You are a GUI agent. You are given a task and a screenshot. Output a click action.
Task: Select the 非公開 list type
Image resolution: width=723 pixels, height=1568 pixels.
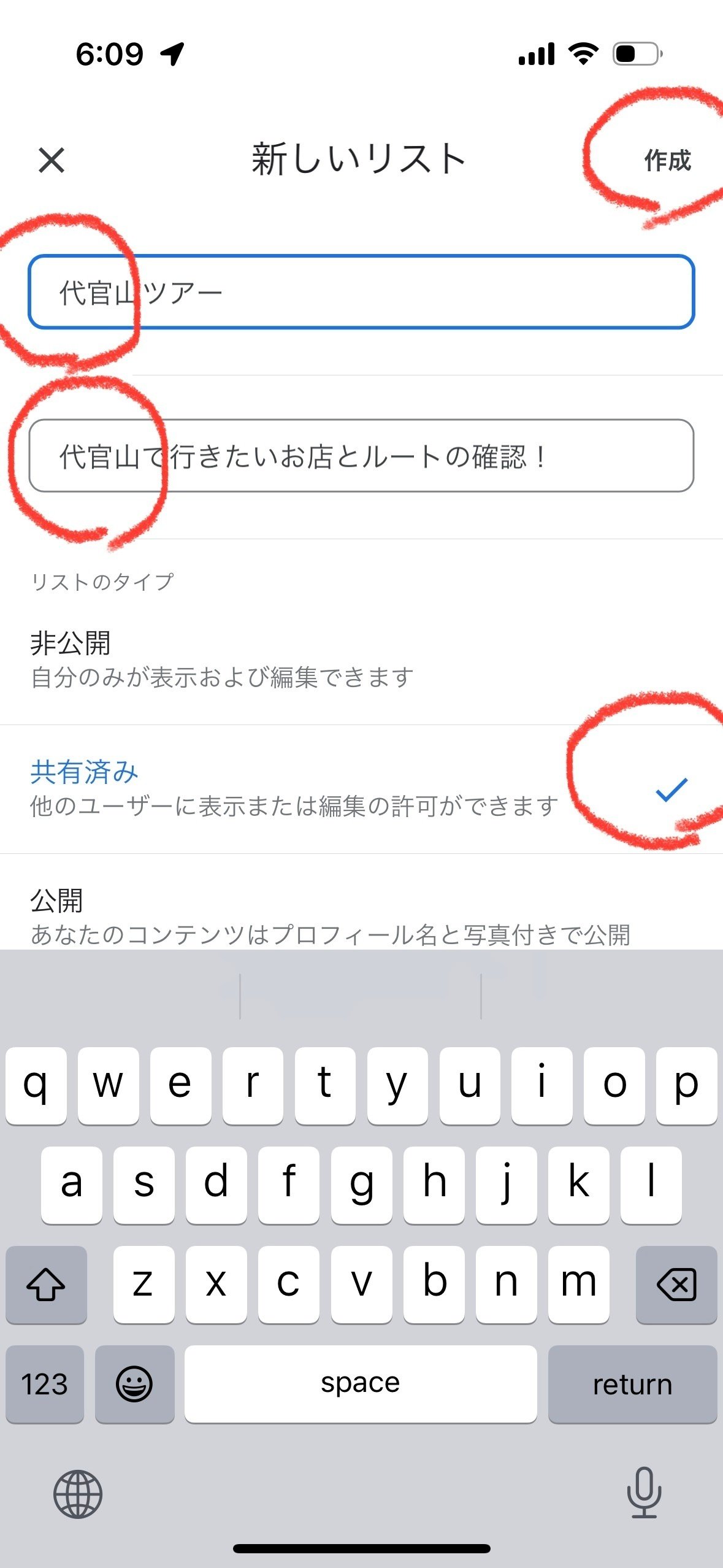tap(361, 661)
